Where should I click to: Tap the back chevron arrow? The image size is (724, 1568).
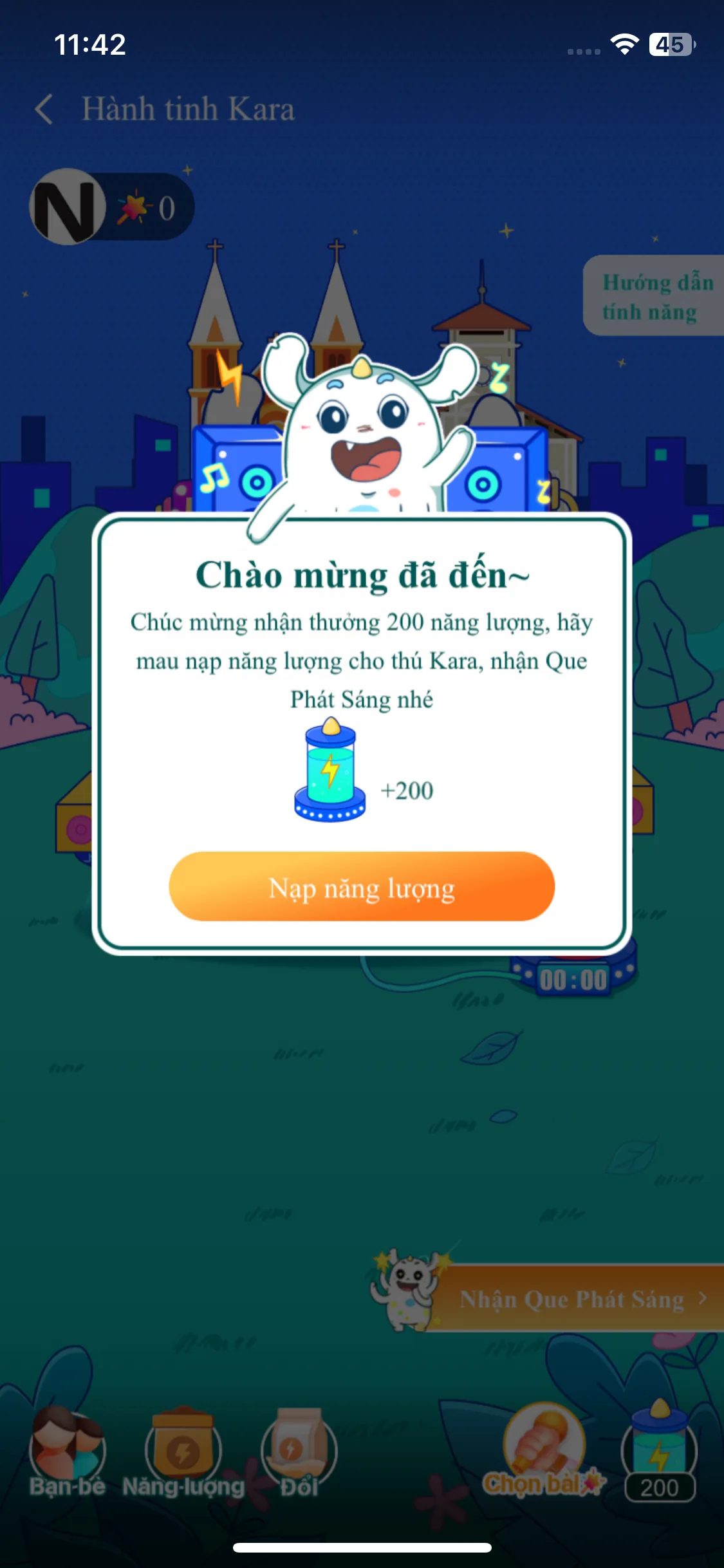[x=45, y=108]
